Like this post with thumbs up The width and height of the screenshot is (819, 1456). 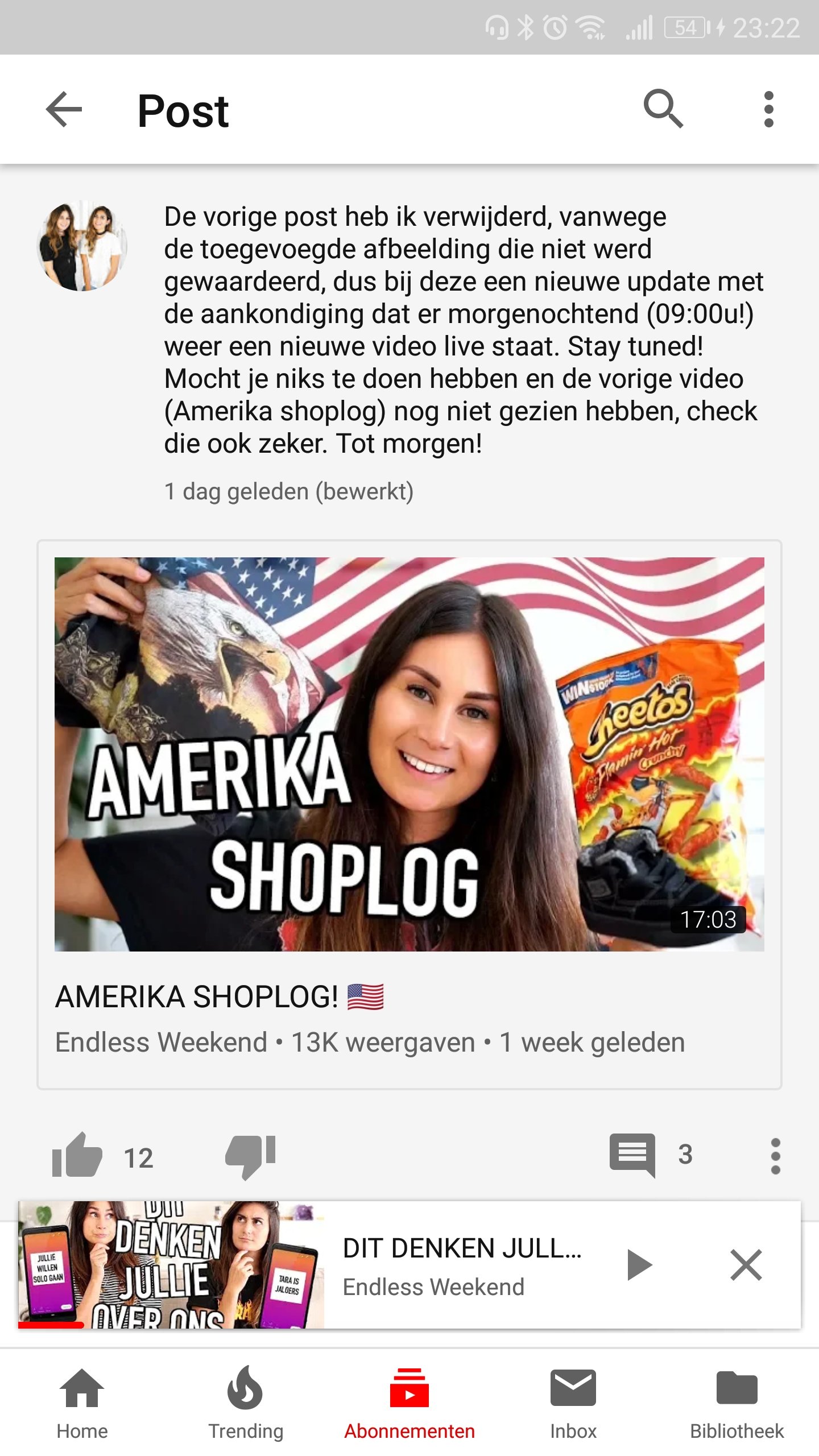tap(77, 1155)
